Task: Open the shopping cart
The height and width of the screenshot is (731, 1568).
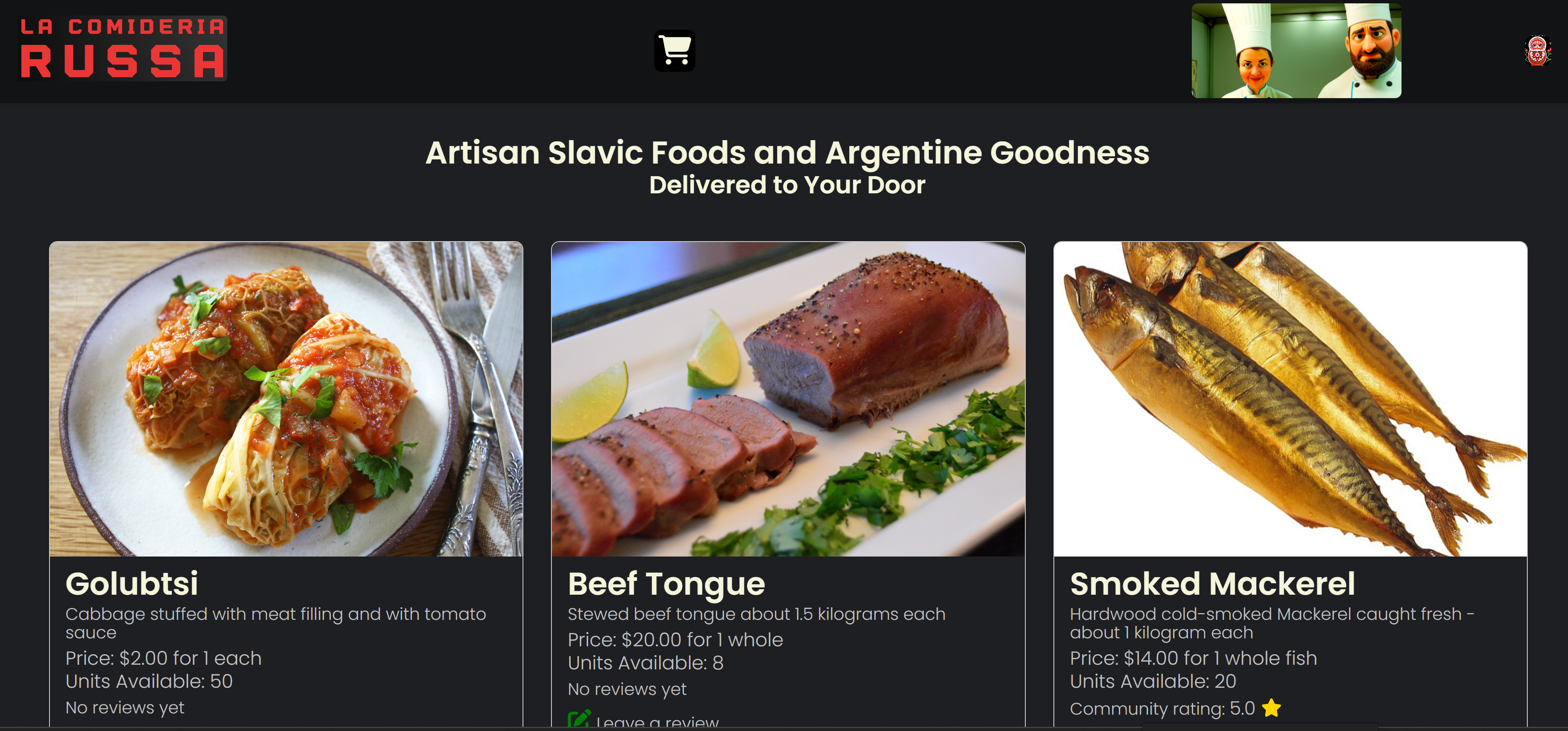Action: (x=674, y=51)
